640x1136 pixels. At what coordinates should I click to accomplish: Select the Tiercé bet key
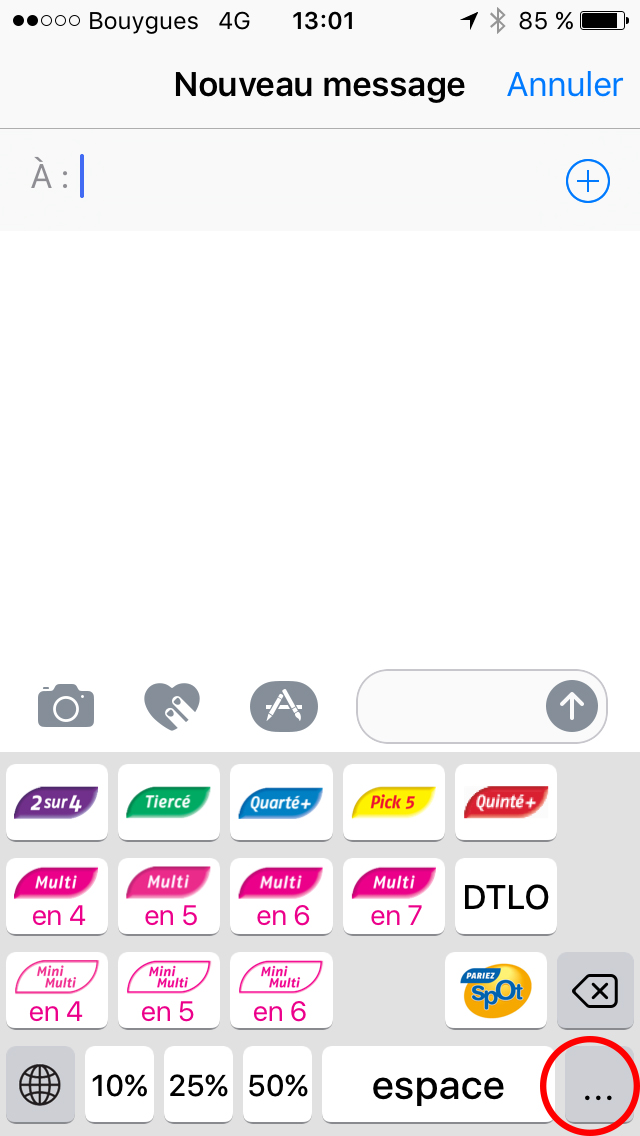point(169,802)
